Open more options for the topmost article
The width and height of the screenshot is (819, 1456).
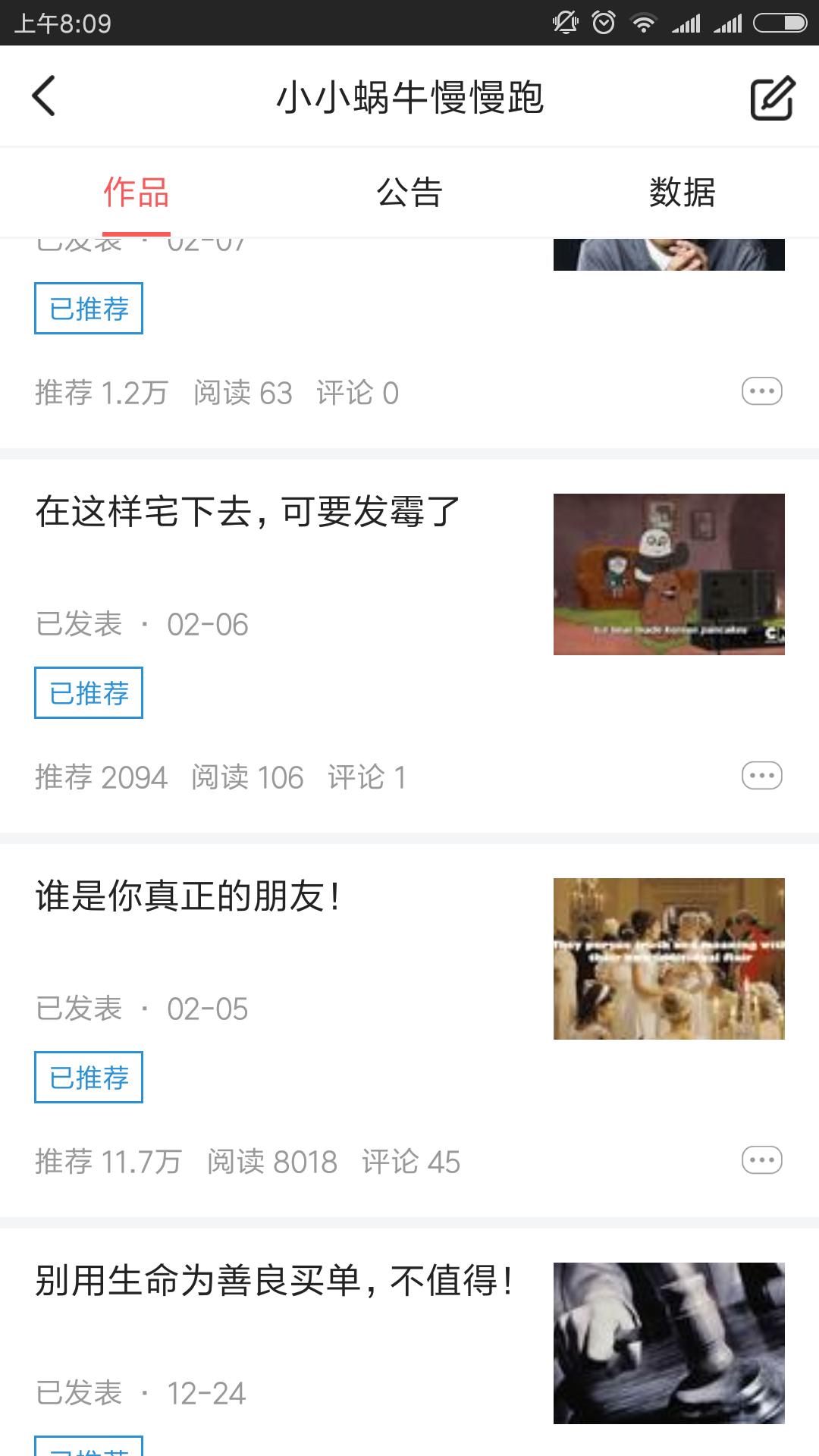coord(761,391)
